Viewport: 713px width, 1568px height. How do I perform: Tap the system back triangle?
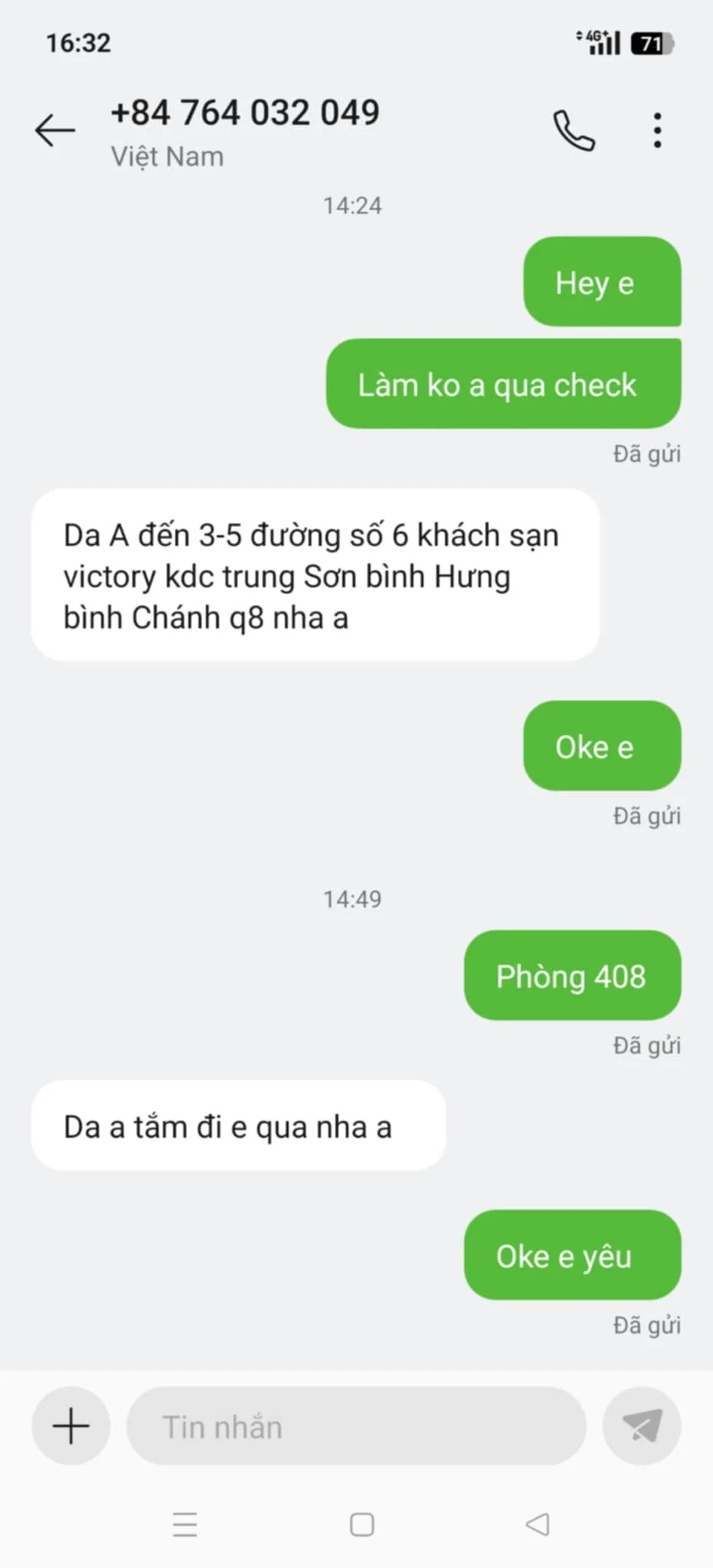coord(538,1524)
